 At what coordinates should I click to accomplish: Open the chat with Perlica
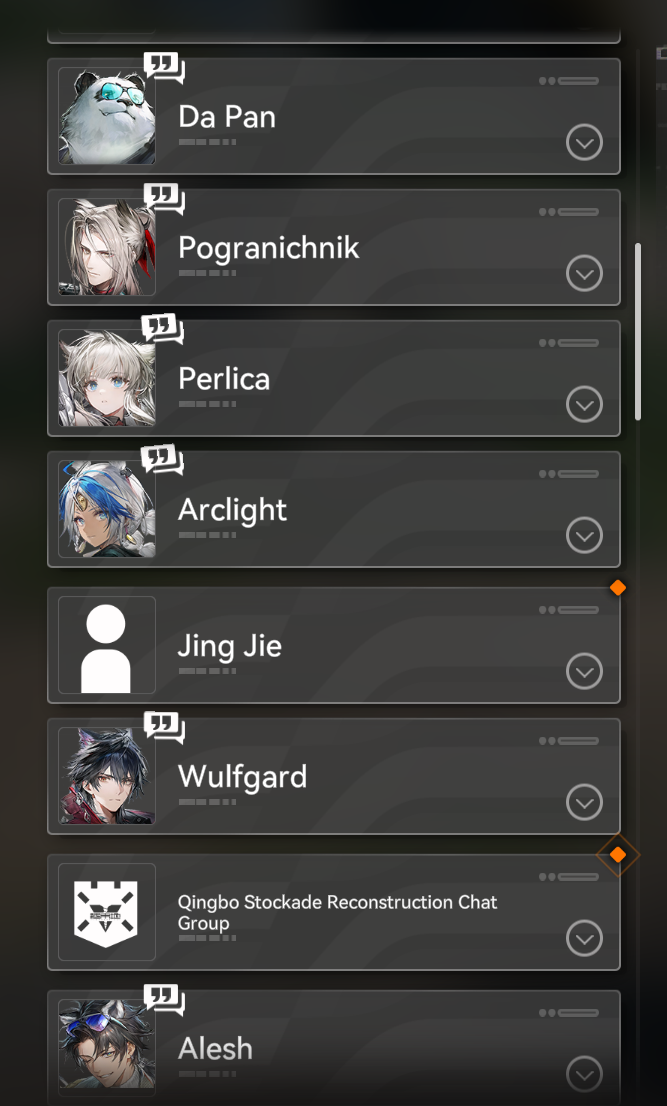[x=334, y=379]
